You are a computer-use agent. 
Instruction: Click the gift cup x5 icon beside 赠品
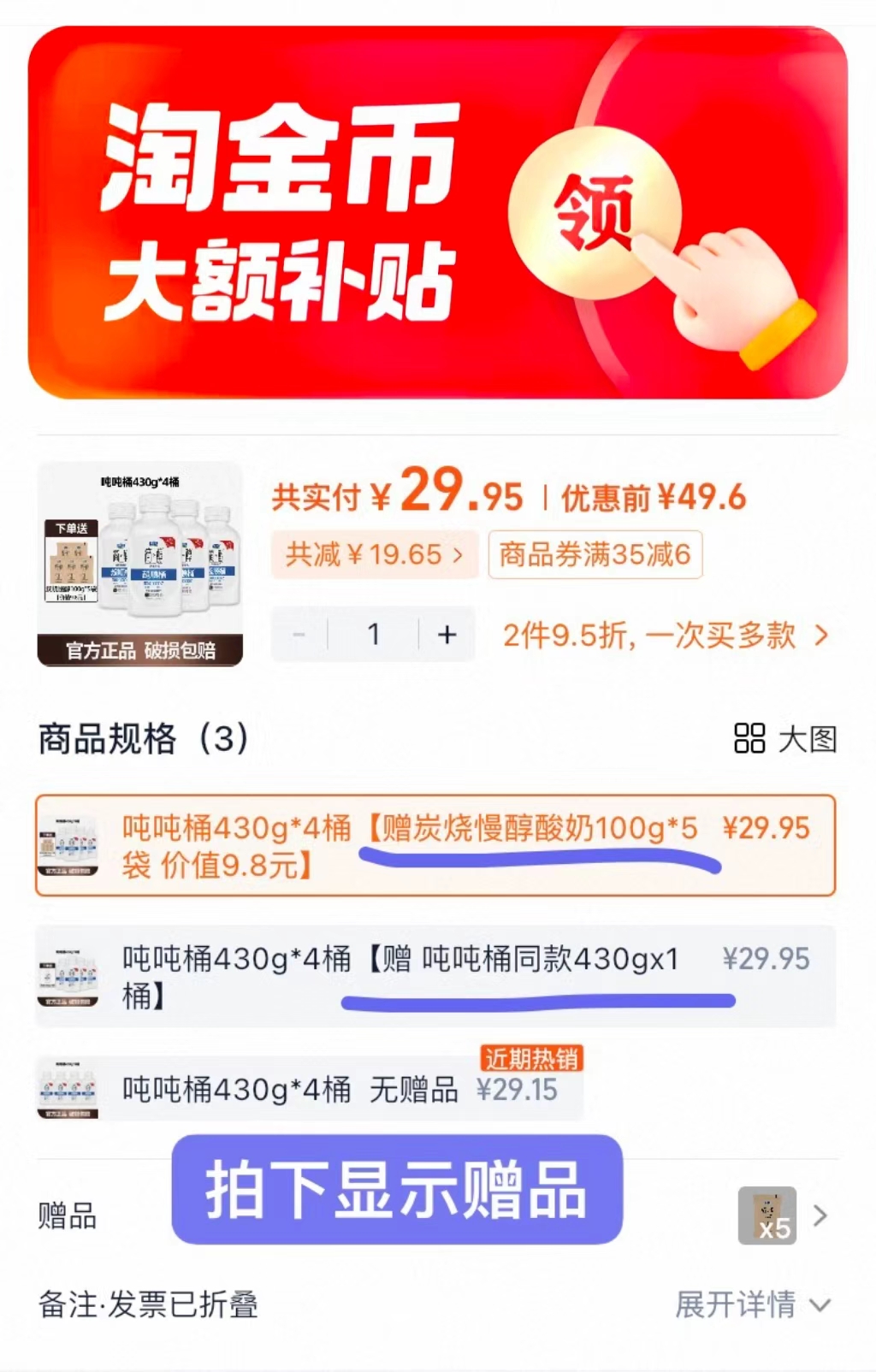(x=768, y=1214)
